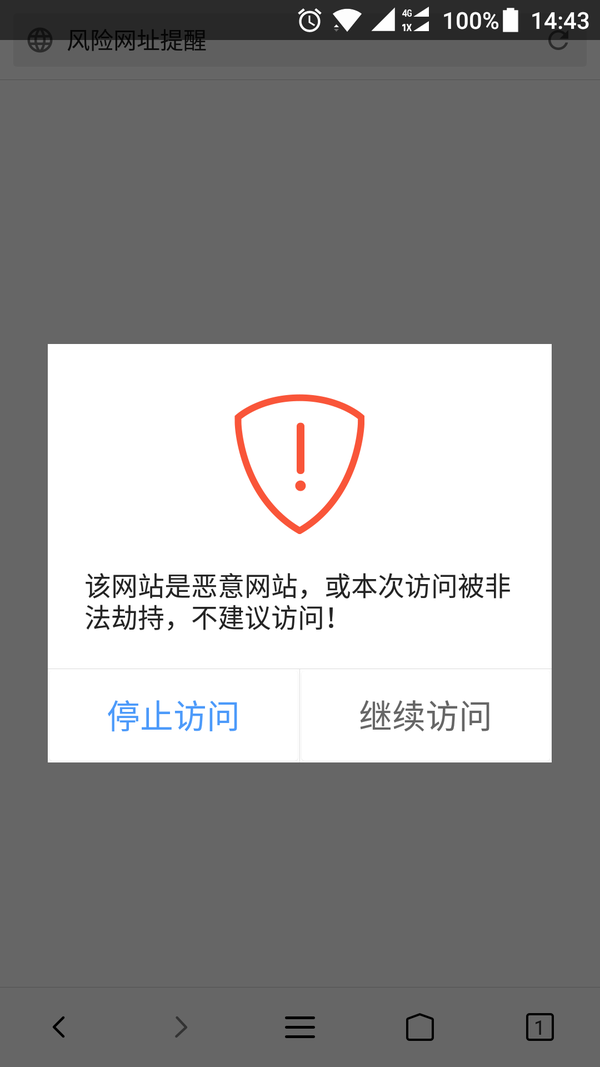Viewport: 600px width, 1067px height.
Task: Go back with the browser back arrow
Action: coord(59,1027)
